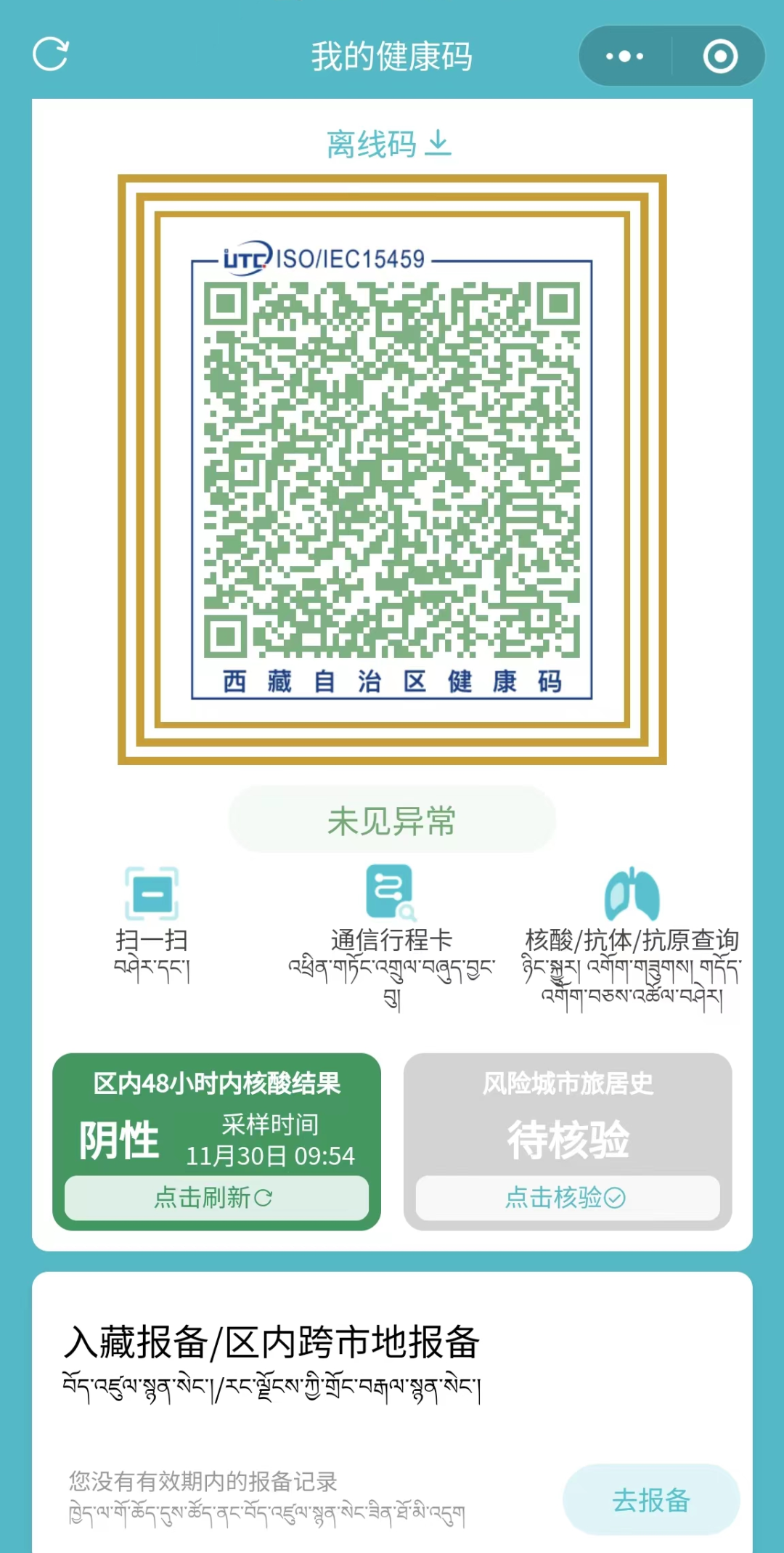The width and height of the screenshot is (784, 1553).
Task: Close the mini program with the circle button
Action: pos(720,56)
